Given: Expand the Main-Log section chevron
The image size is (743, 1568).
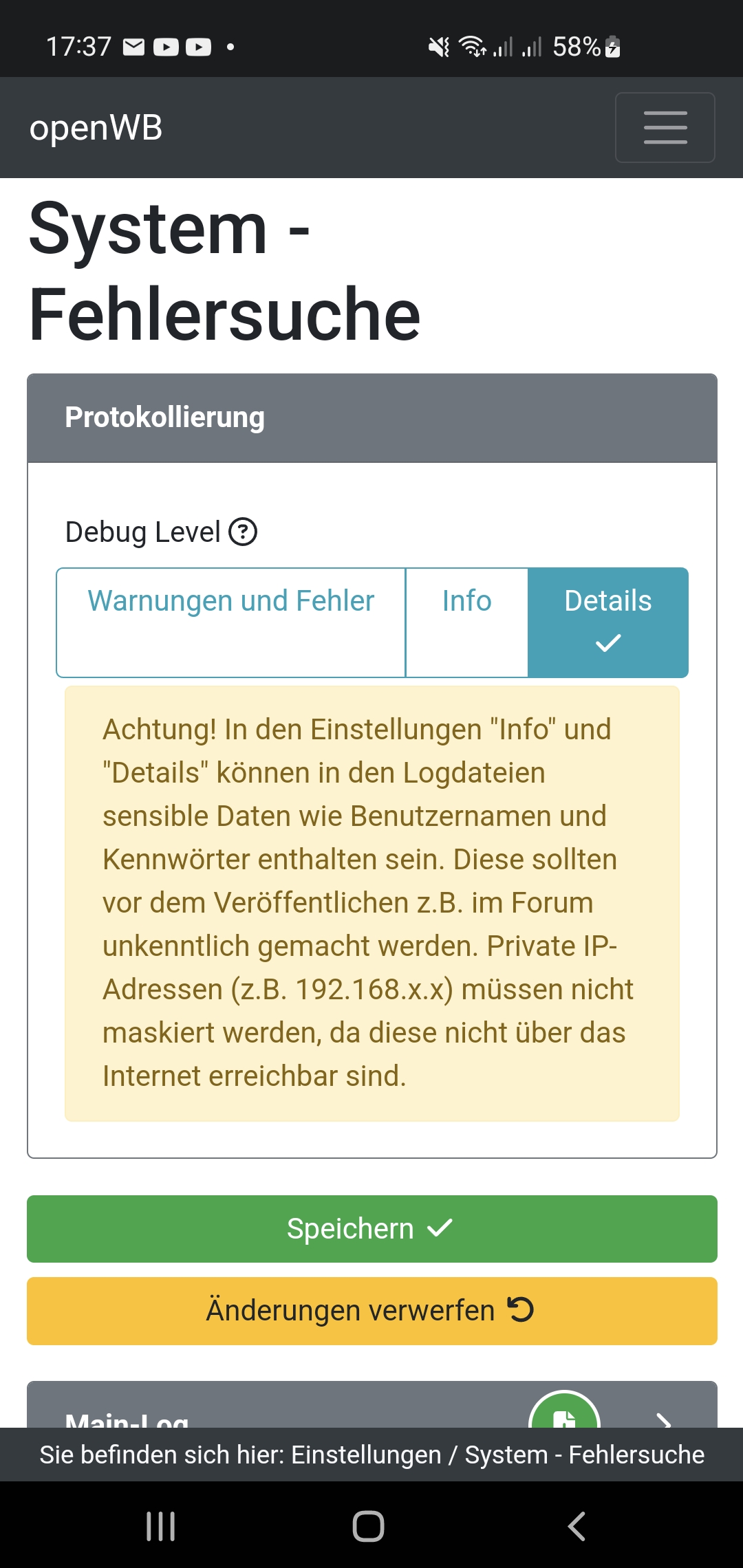Looking at the screenshot, I should 663,1418.
